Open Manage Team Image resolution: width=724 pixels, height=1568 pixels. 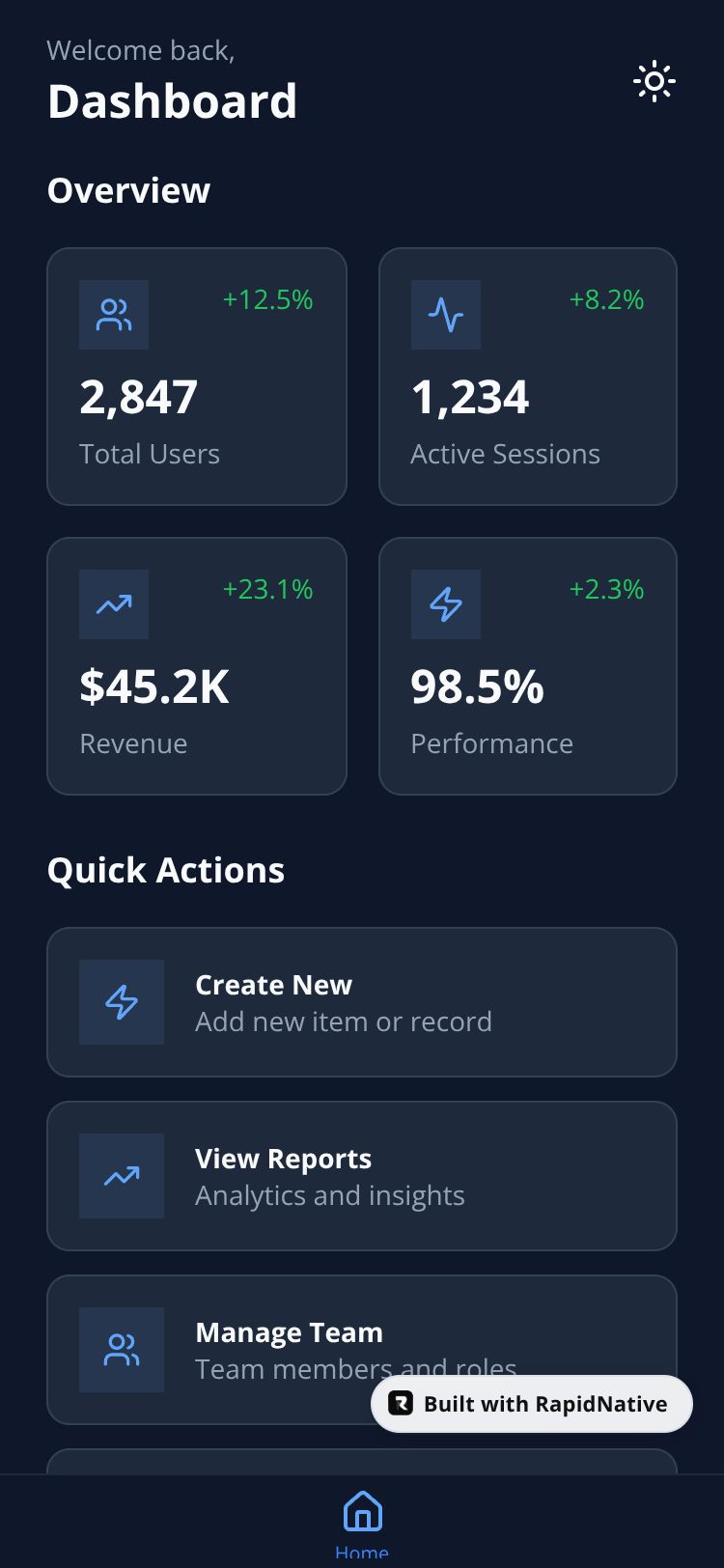point(362,1350)
